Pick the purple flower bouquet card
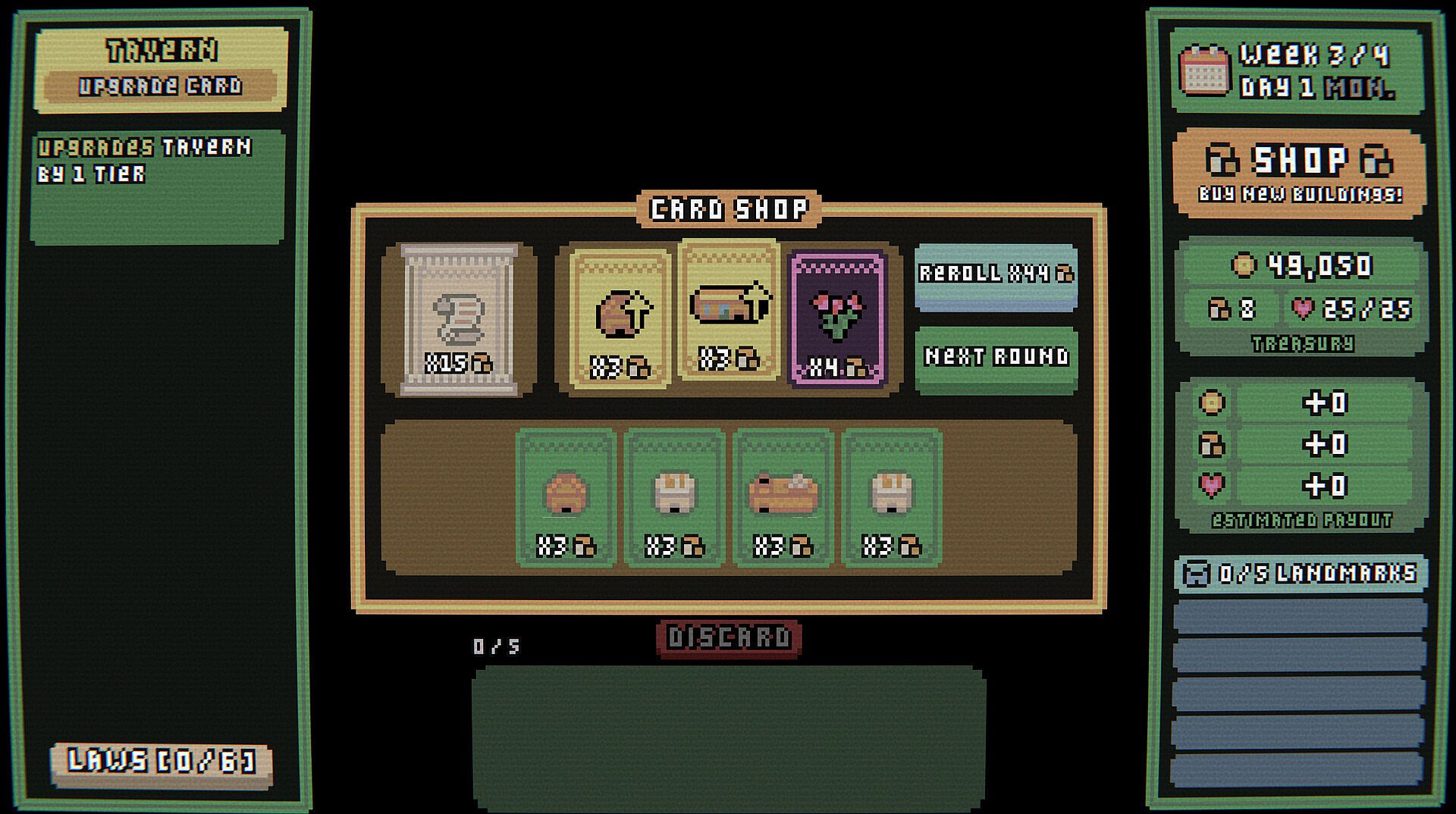Screen dimensions: 1456x814 (x=837, y=319)
